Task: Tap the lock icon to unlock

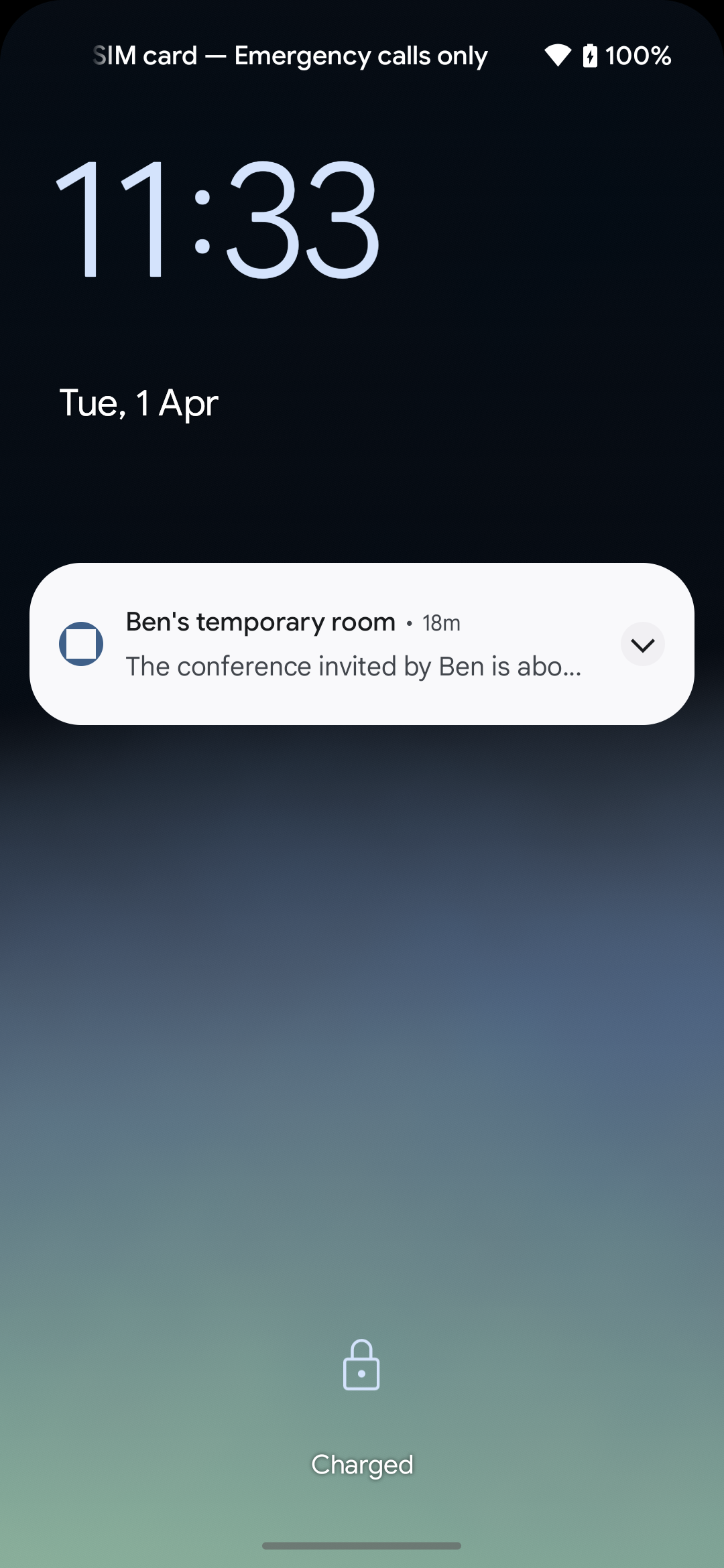Action: tap(361, 1366)
